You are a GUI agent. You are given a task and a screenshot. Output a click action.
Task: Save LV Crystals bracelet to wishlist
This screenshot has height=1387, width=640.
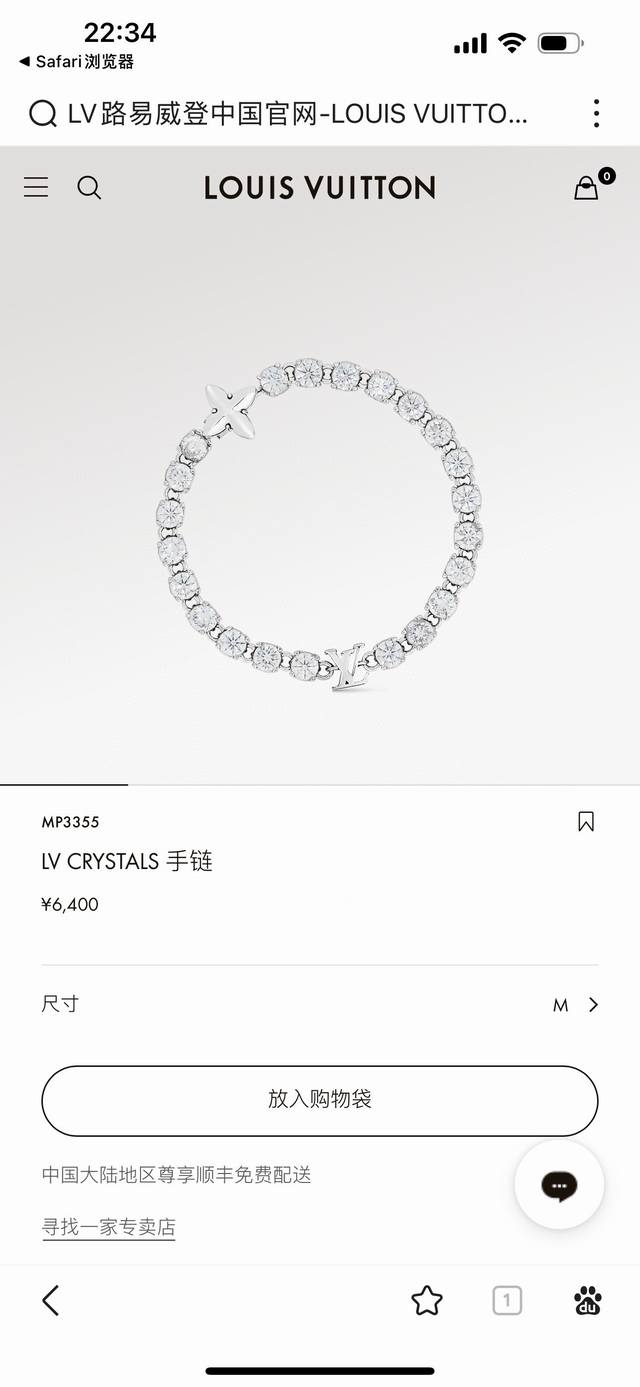pos(586,822)
